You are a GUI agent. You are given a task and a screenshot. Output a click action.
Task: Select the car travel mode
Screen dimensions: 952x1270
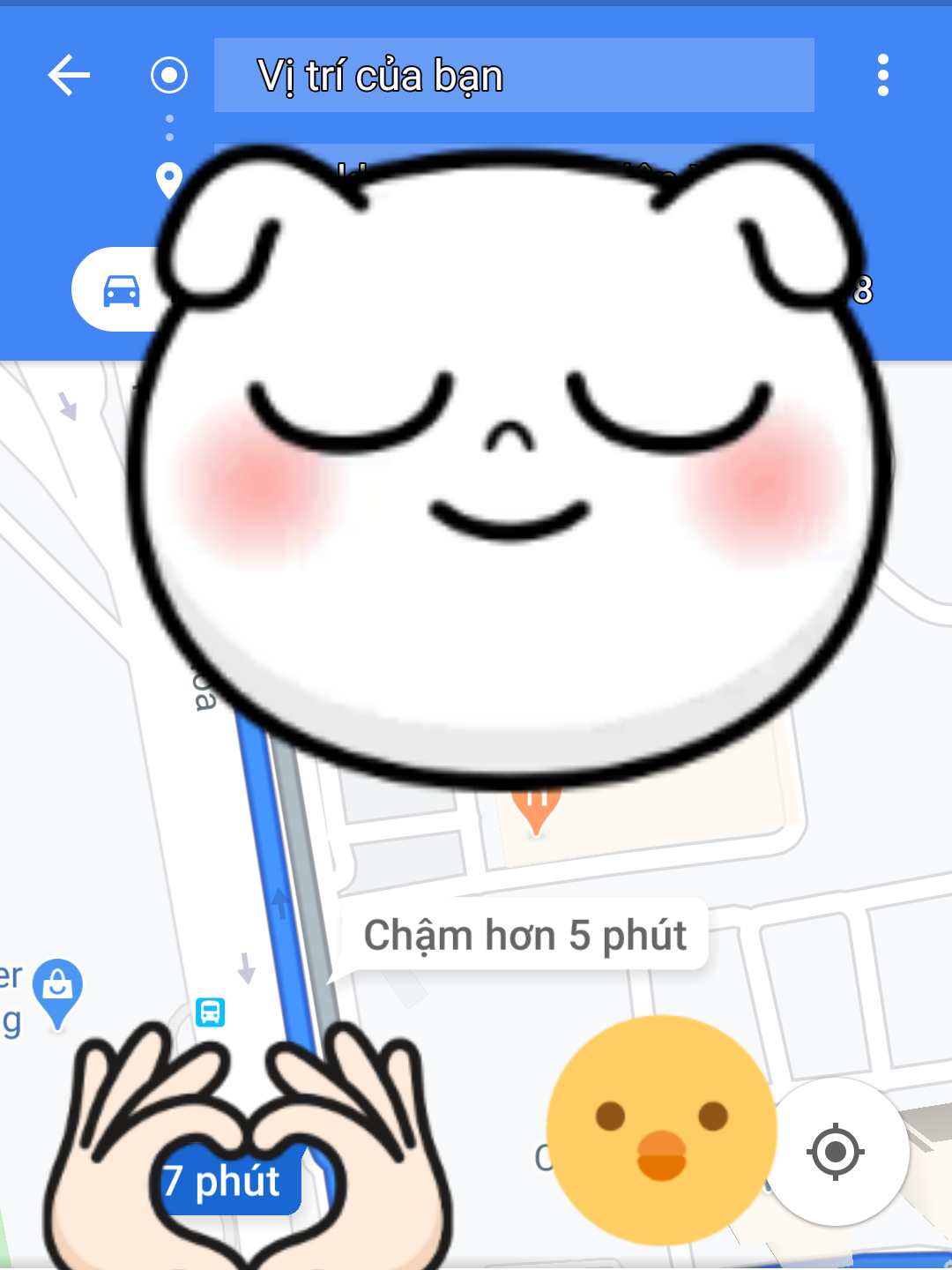[121, 289]
